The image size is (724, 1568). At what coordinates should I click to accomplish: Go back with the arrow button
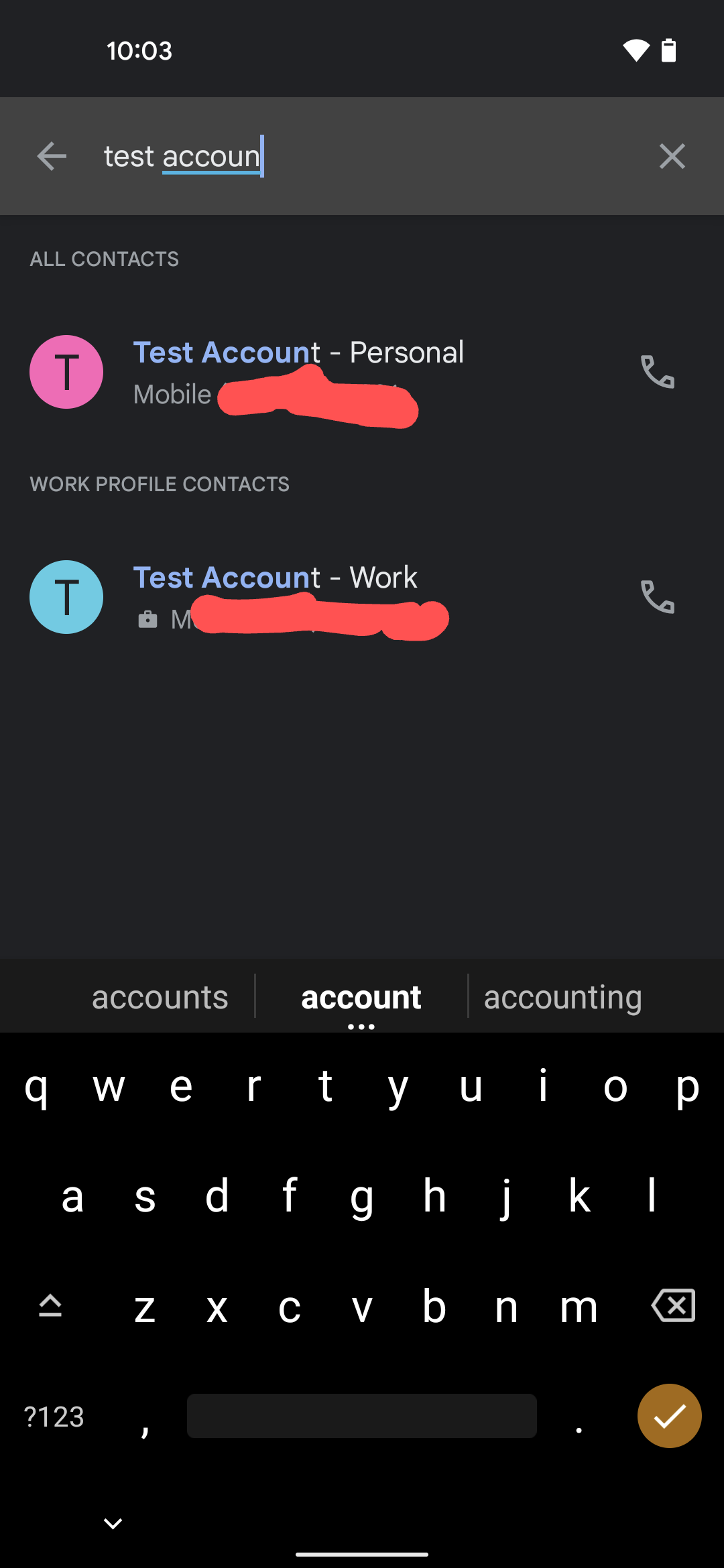click(51, 155)
